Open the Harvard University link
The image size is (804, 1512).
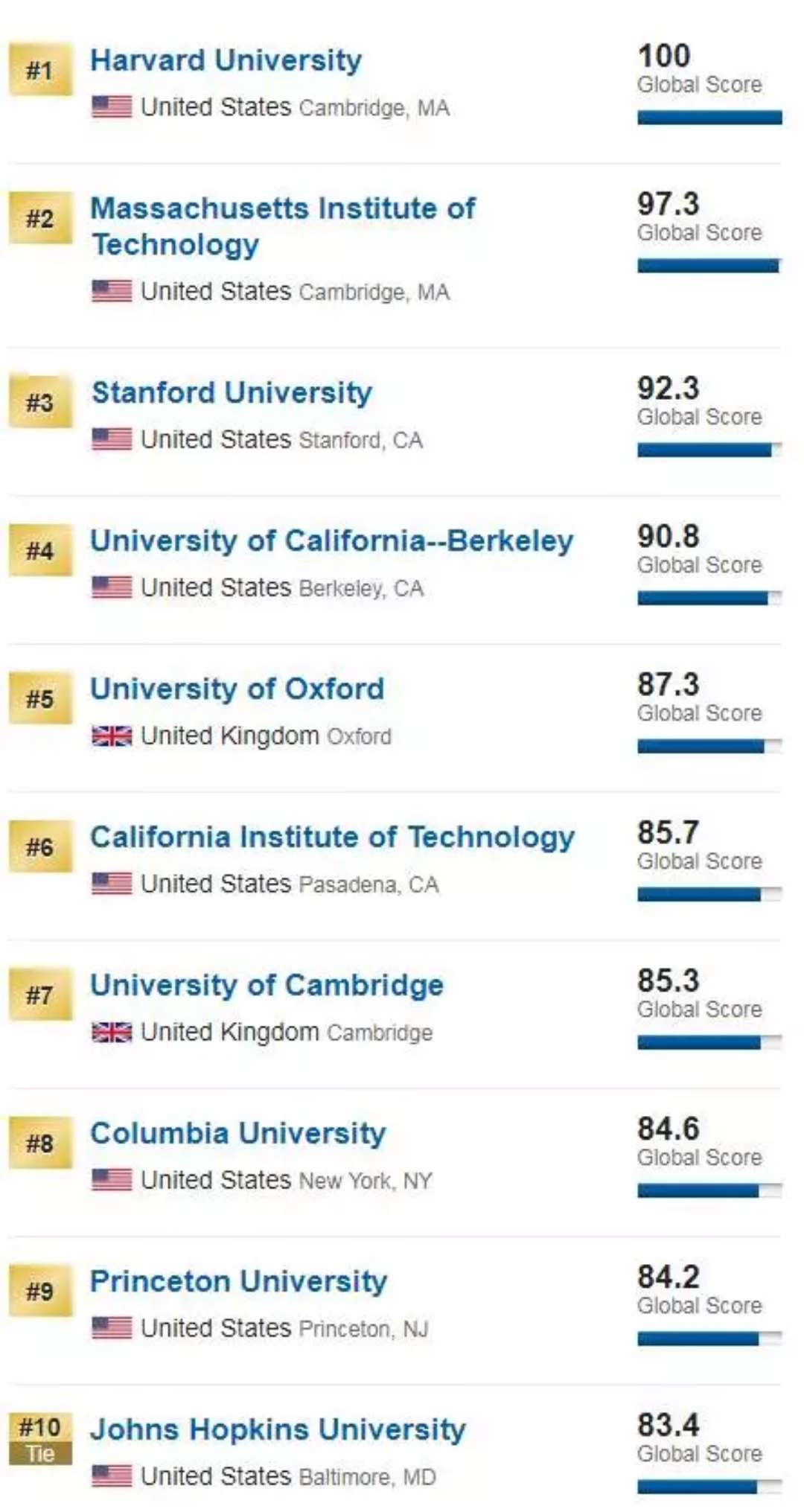tap(226, 60)
